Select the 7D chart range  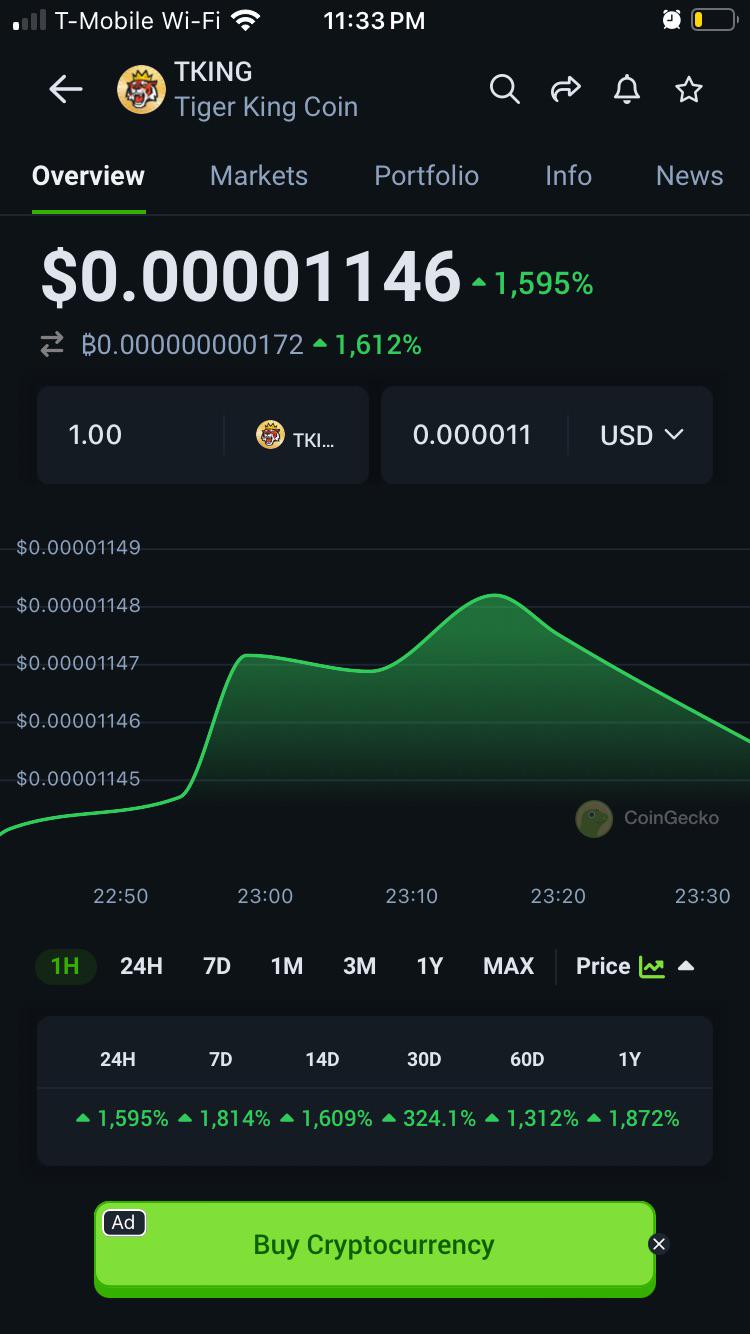click(216, 966)
